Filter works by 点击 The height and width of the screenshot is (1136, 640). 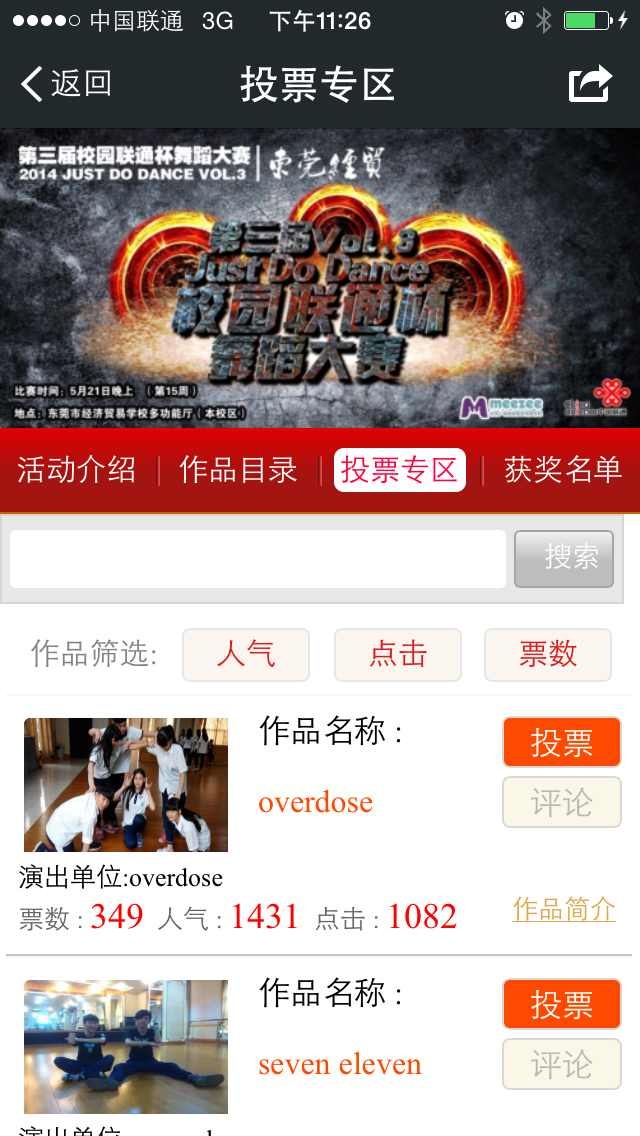(x=398, y=654)
